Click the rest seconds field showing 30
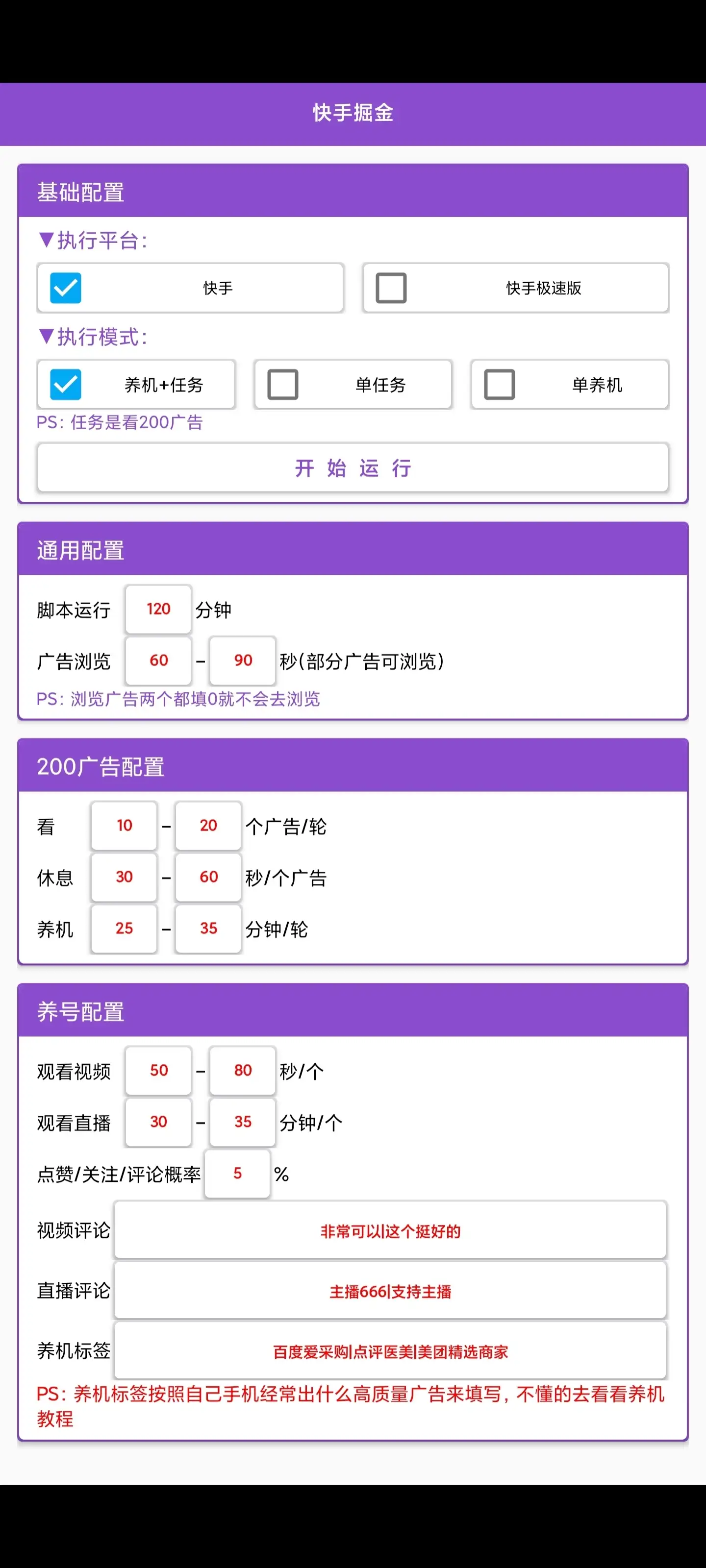This screenshot has height=1568, width=706. [124, 877]
